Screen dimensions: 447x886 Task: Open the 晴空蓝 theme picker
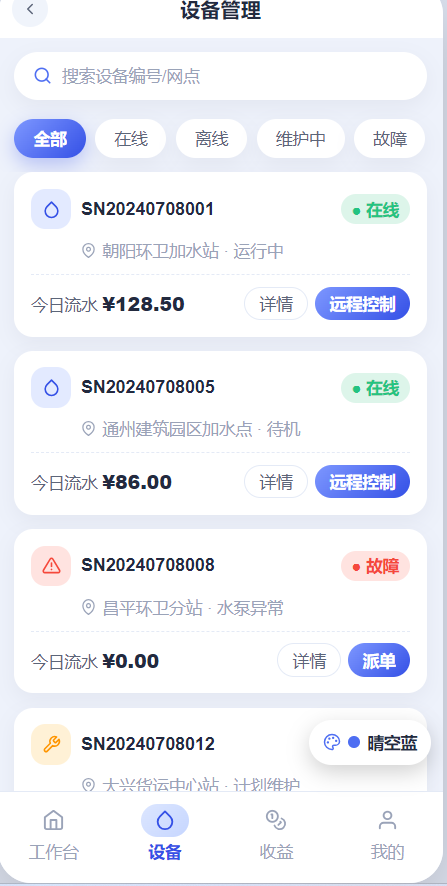pos(370,742)
